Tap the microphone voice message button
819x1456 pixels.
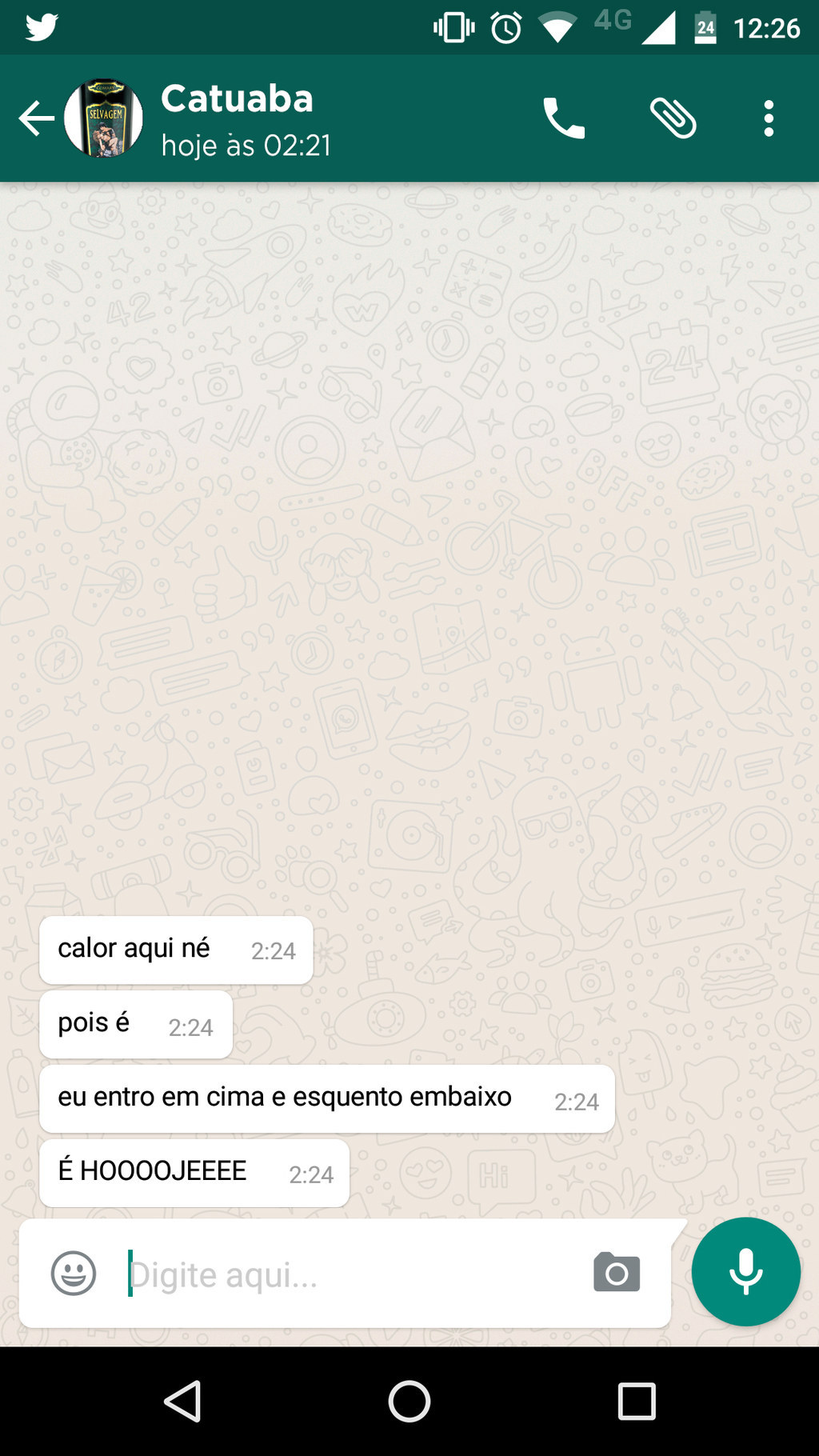(x=746, y=1272)
